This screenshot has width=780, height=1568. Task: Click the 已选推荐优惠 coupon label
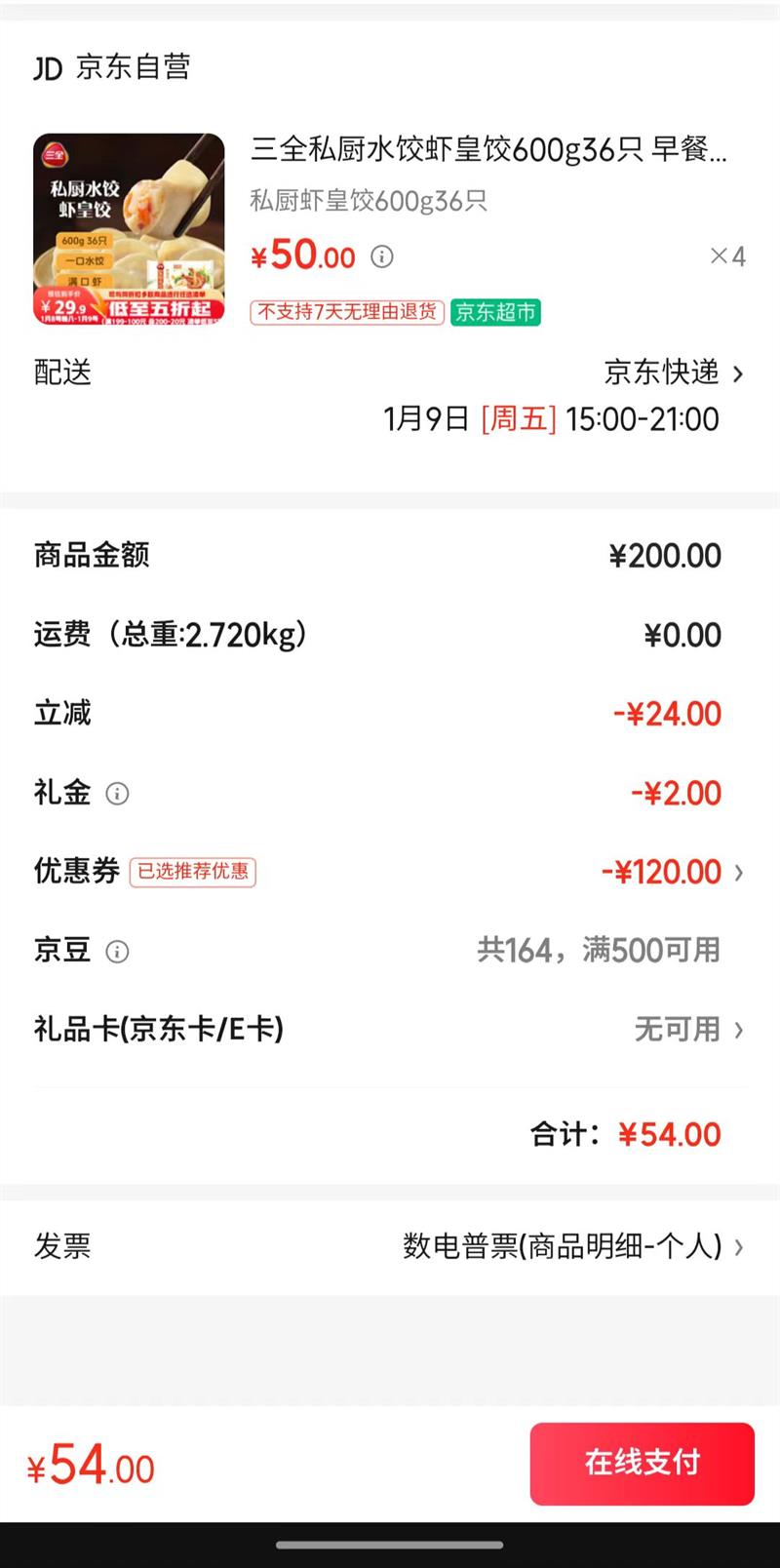192,873
